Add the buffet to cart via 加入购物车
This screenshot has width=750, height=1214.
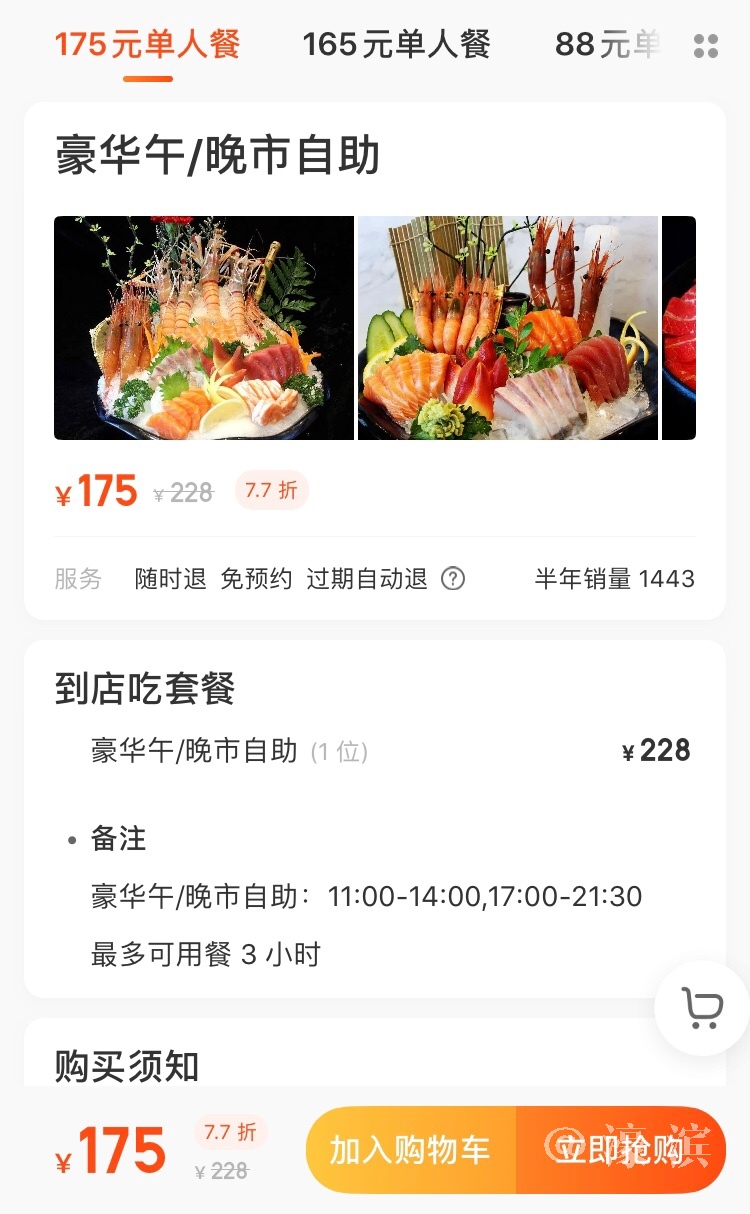pyautogui.click(x=411, y=1150)
